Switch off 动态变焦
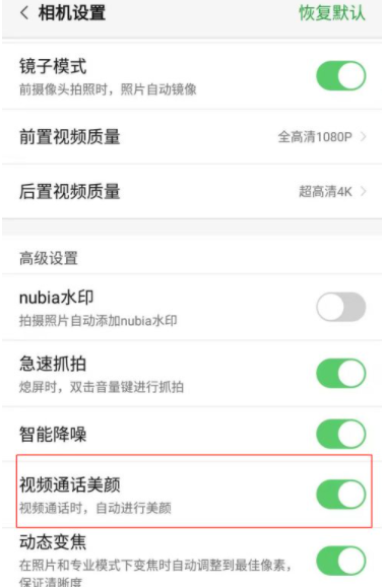 pos(341,561)
